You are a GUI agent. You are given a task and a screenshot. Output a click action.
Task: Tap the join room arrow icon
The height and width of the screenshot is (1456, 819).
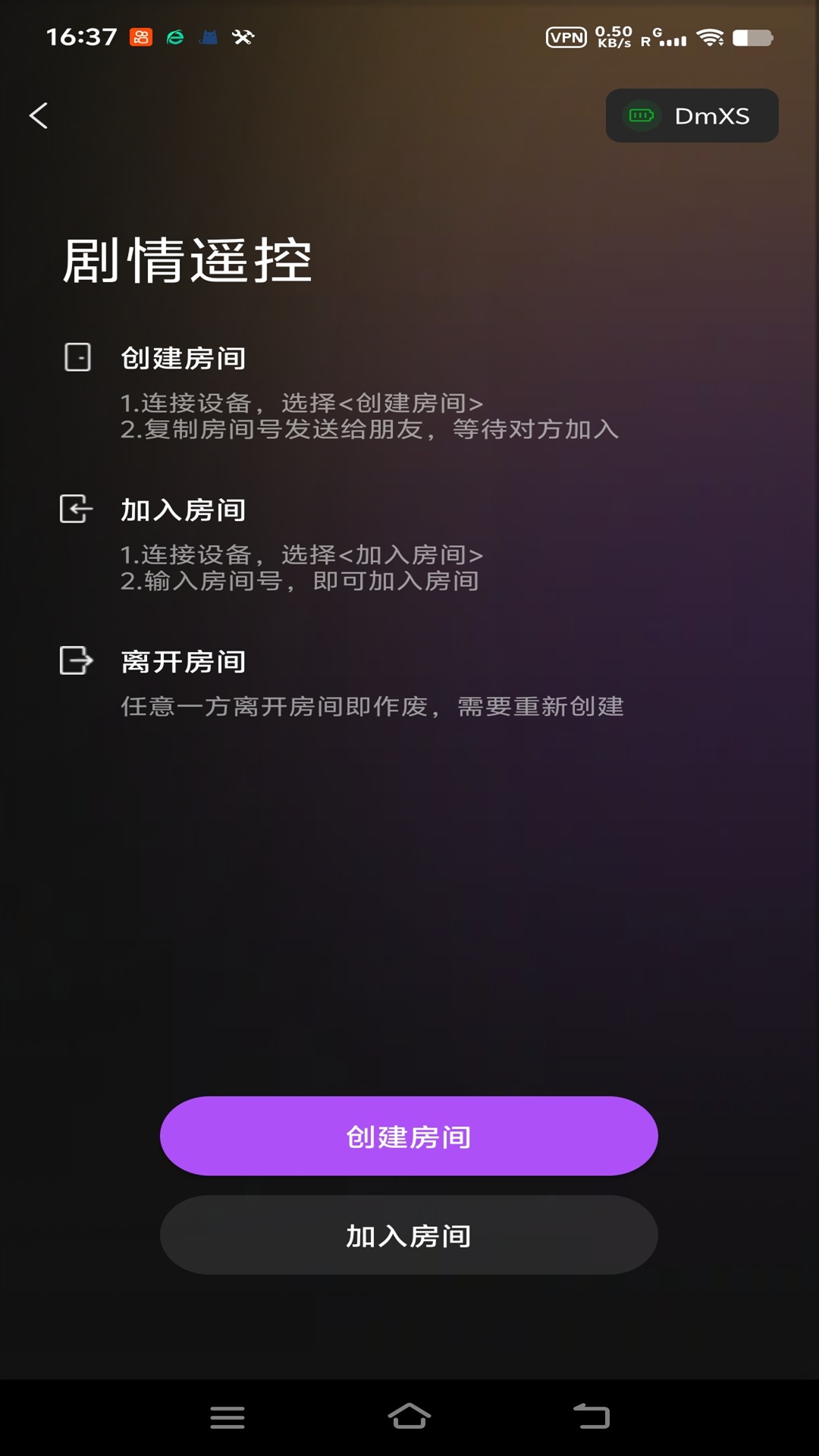pos(75,509)
